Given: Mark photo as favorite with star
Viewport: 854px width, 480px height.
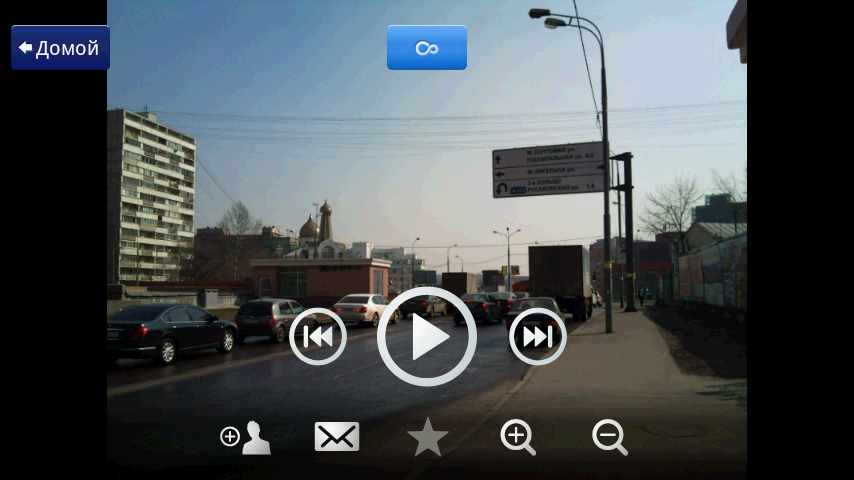Looking at the screenshot, I should coord(428,437).
